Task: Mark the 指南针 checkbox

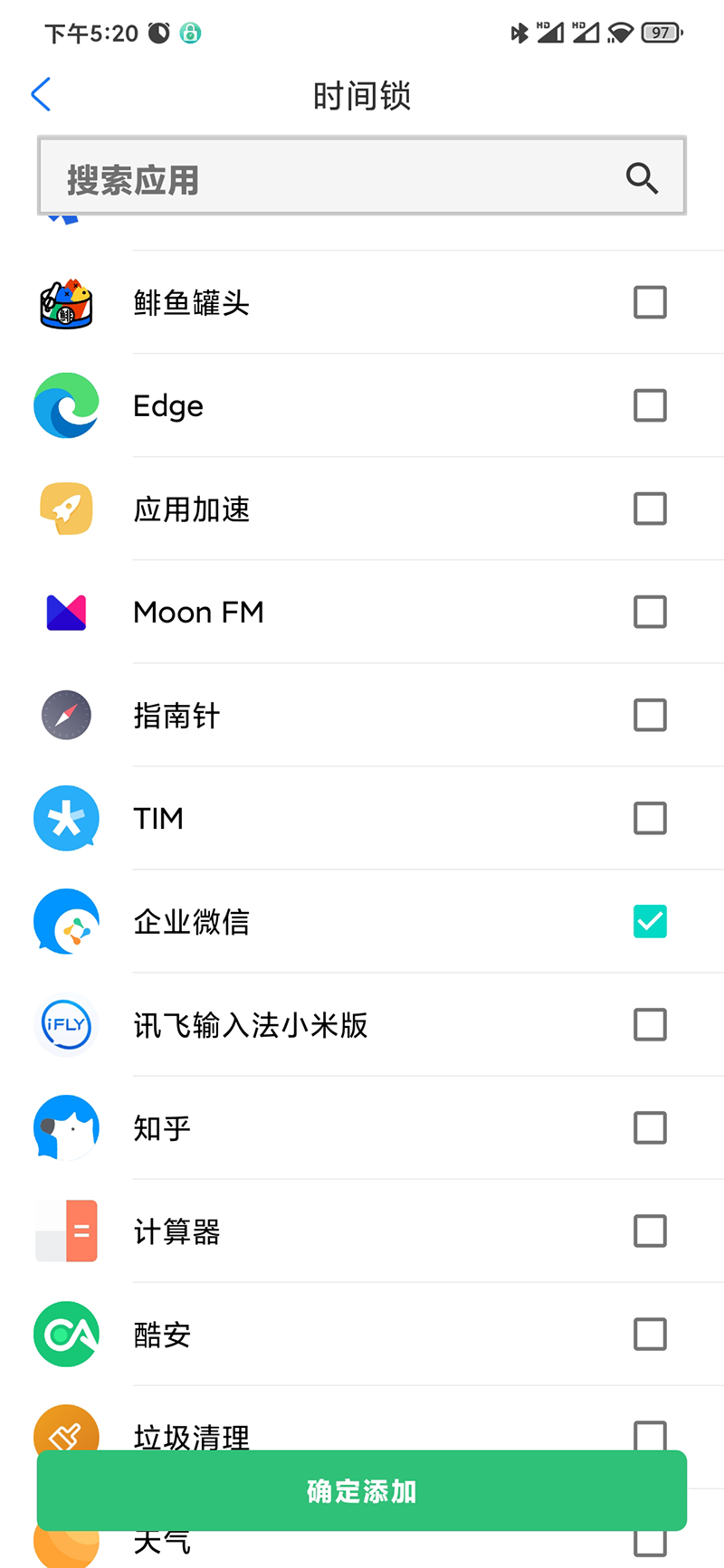Action: tap(650, 715)
